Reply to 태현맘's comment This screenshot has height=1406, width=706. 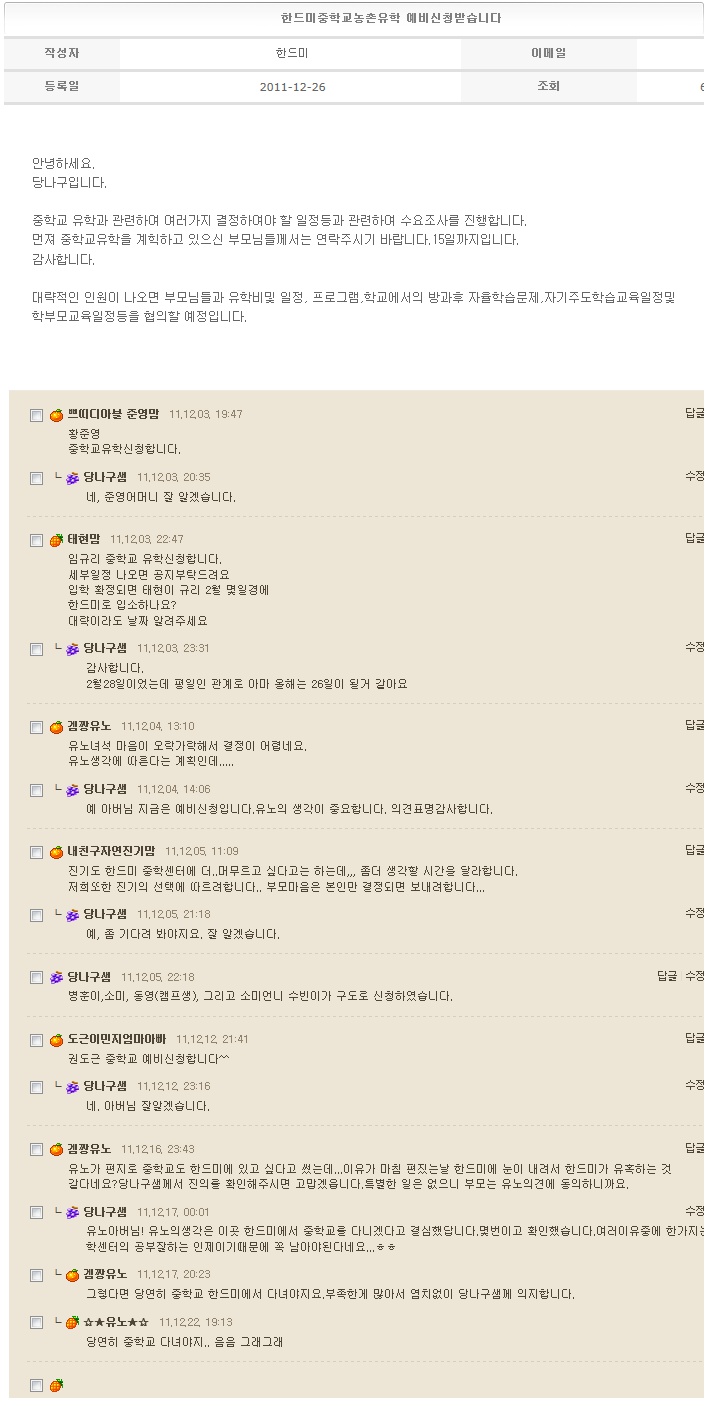tap(695, 538)
